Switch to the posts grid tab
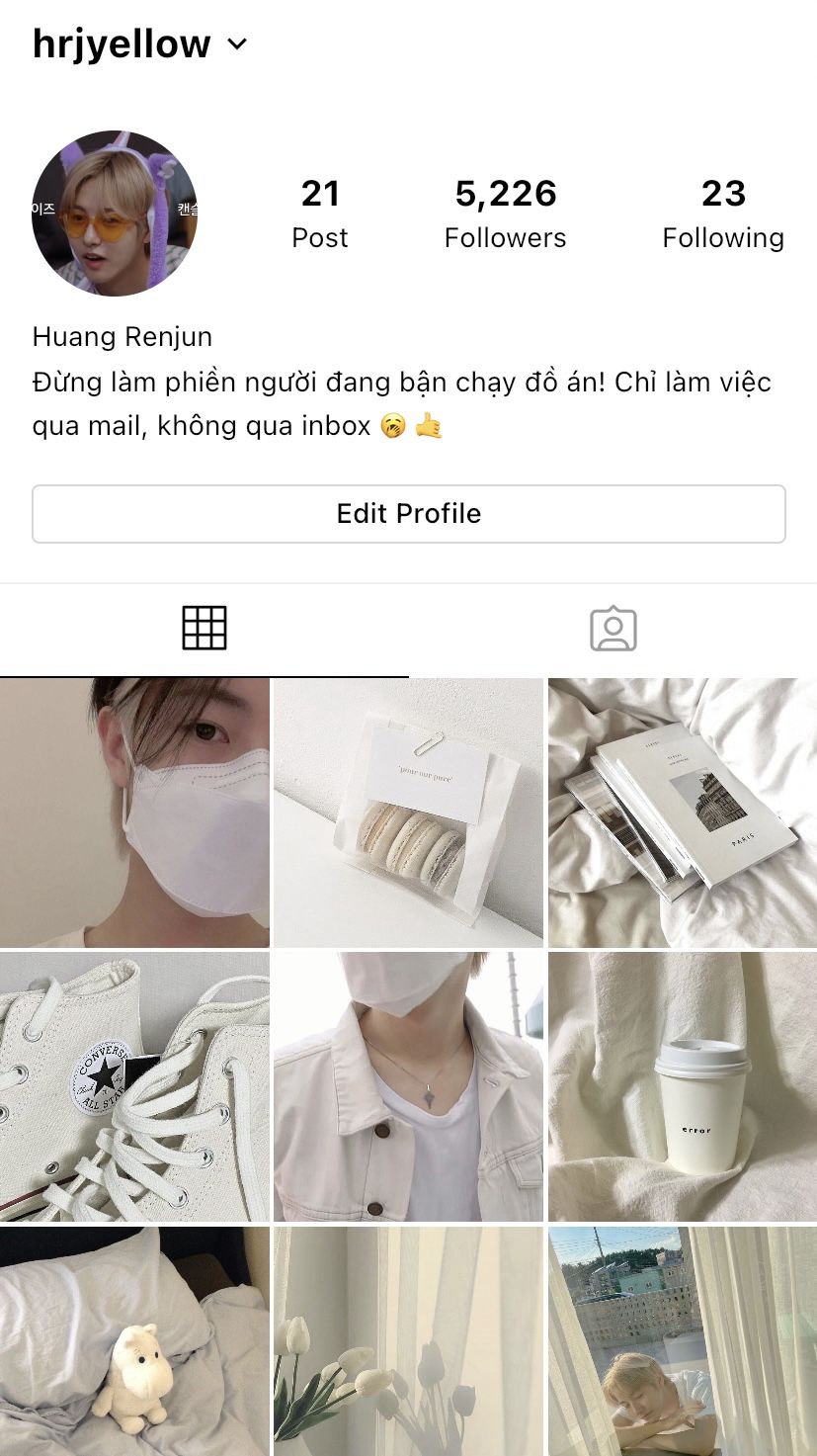 (204, 628)
